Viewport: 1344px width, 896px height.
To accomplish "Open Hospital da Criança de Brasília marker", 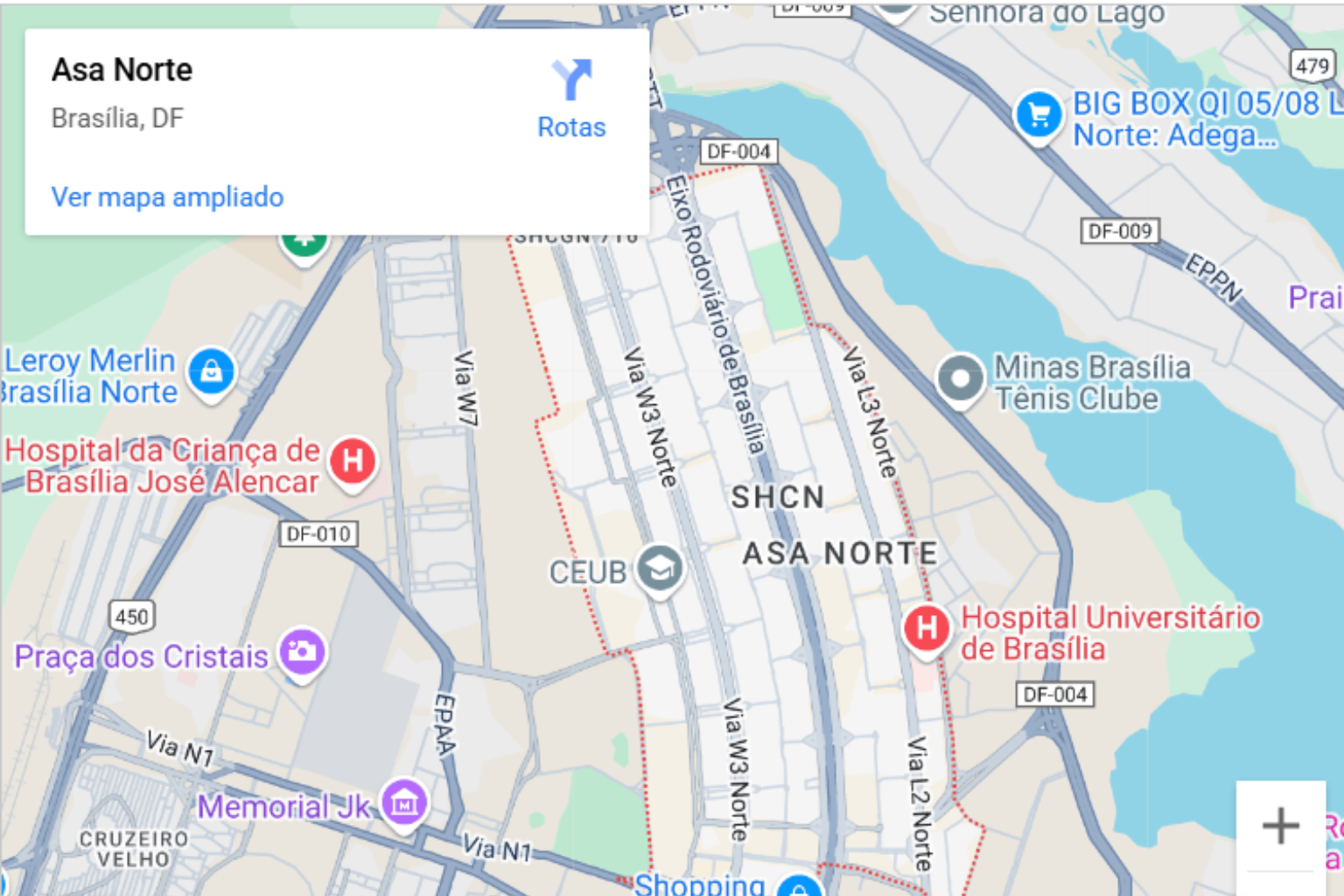I will (x=353, y=461).
